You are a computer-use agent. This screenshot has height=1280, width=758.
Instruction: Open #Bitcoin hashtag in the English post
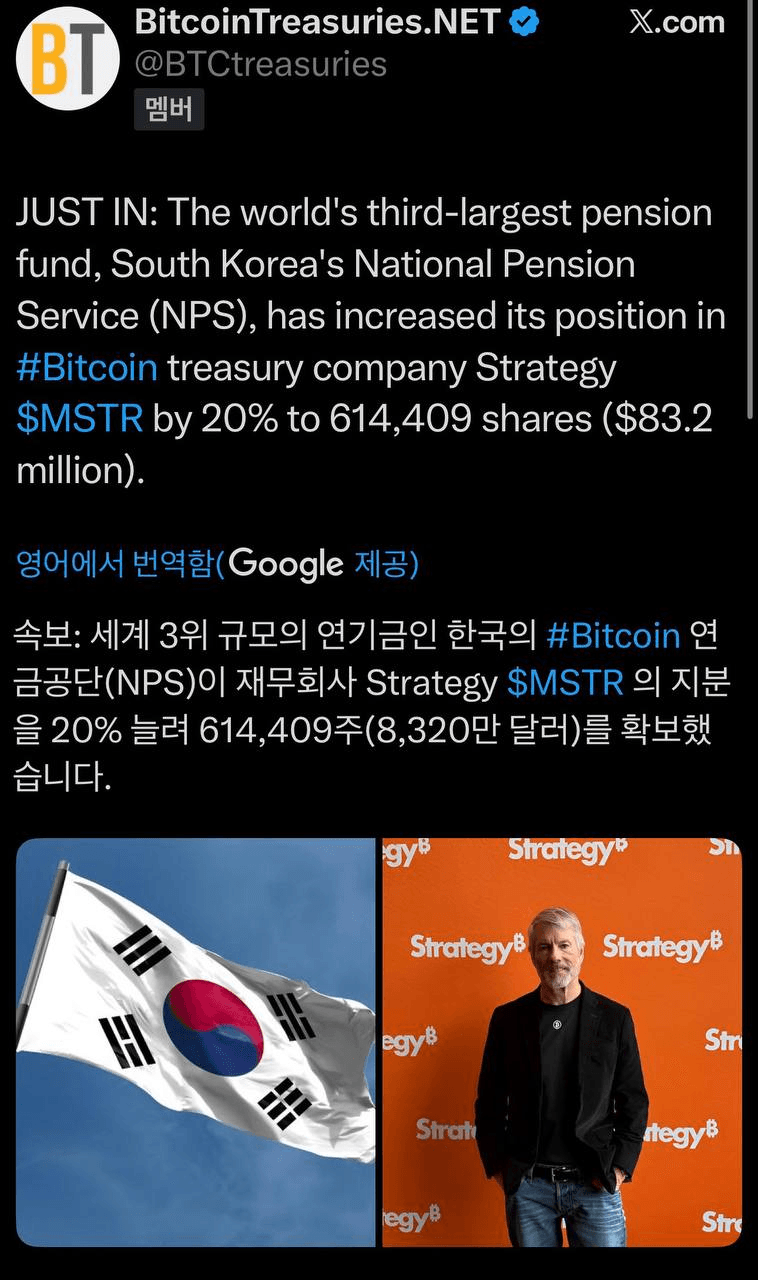coord(87,368)
